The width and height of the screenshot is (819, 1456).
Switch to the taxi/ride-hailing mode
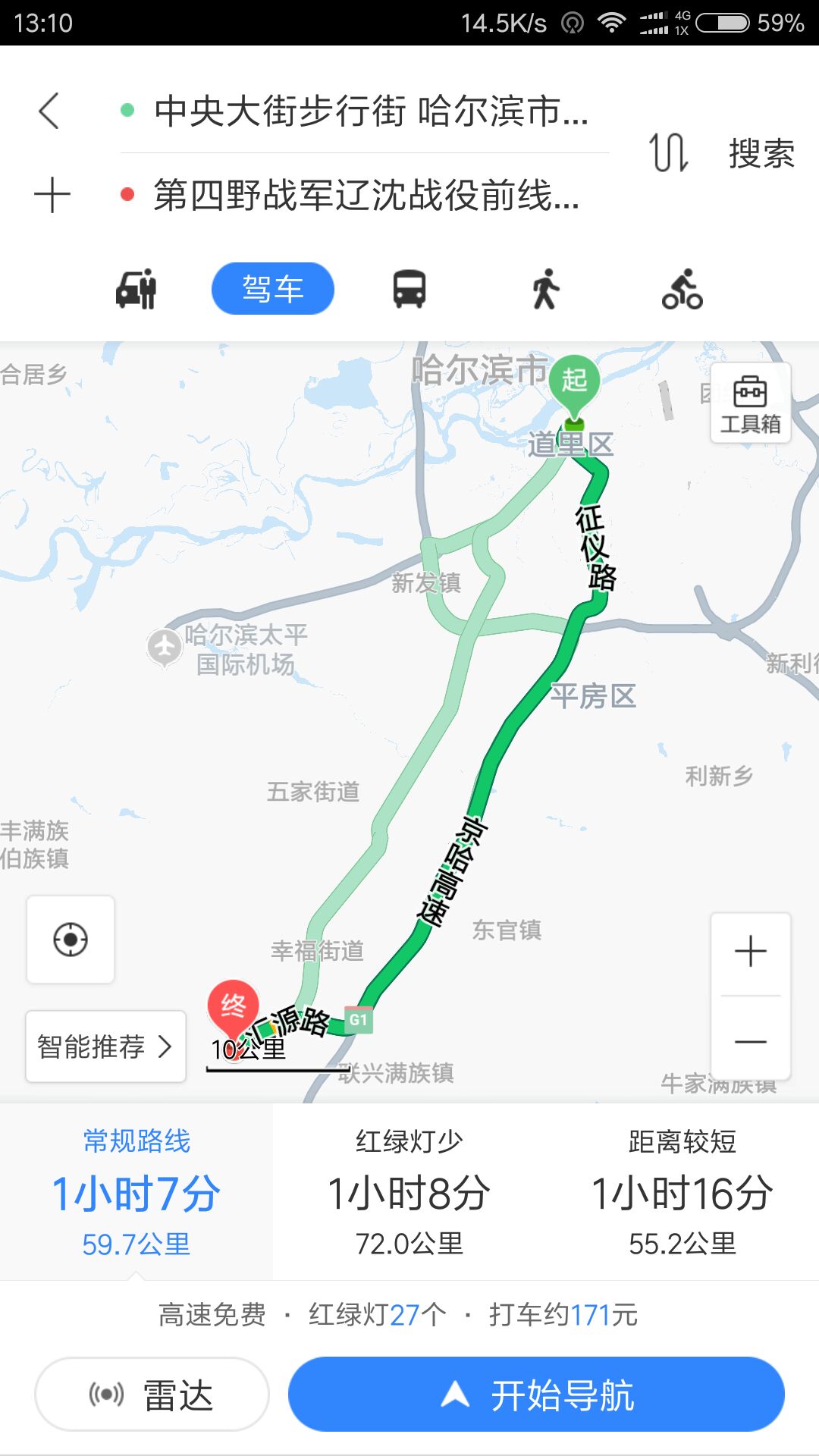coord(136,289)
